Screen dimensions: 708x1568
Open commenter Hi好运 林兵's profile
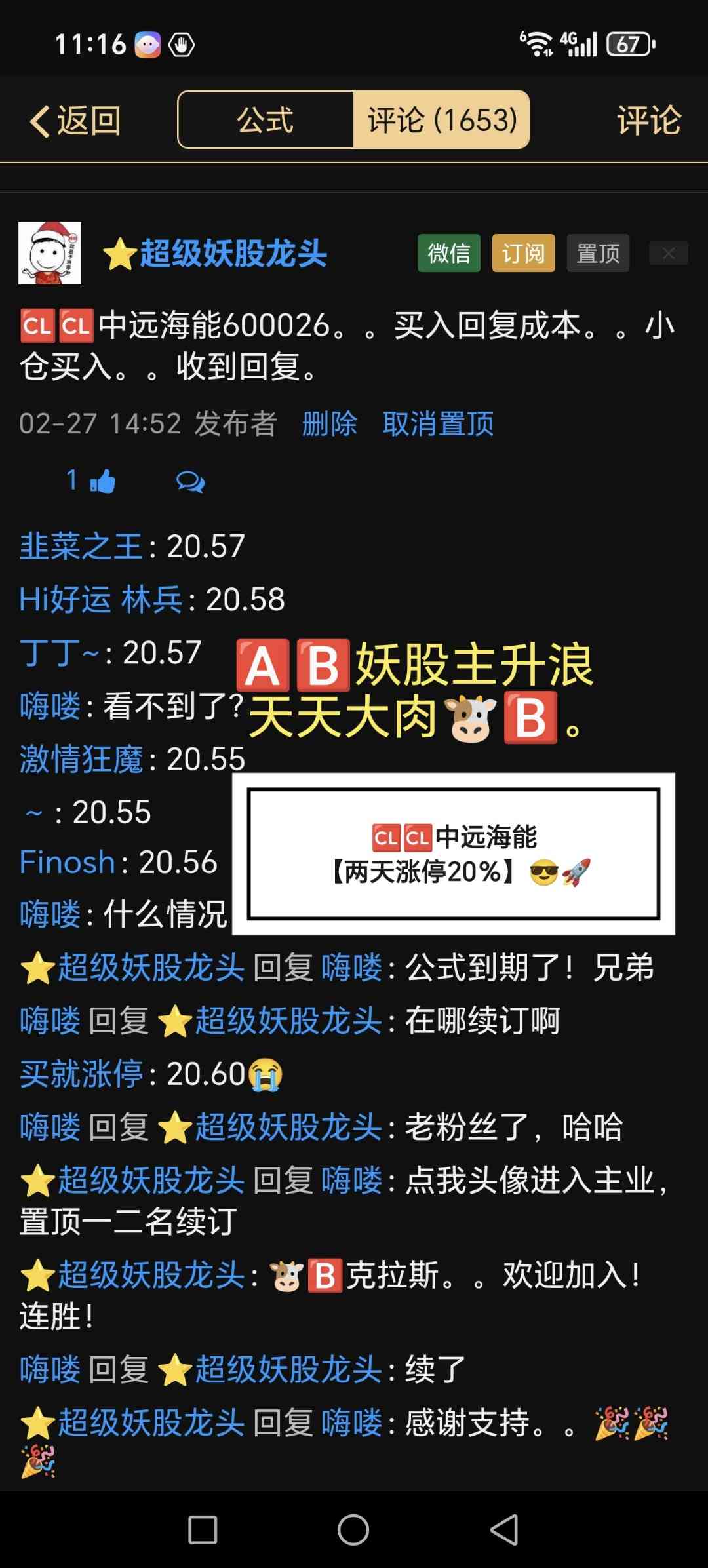(101, 599)
